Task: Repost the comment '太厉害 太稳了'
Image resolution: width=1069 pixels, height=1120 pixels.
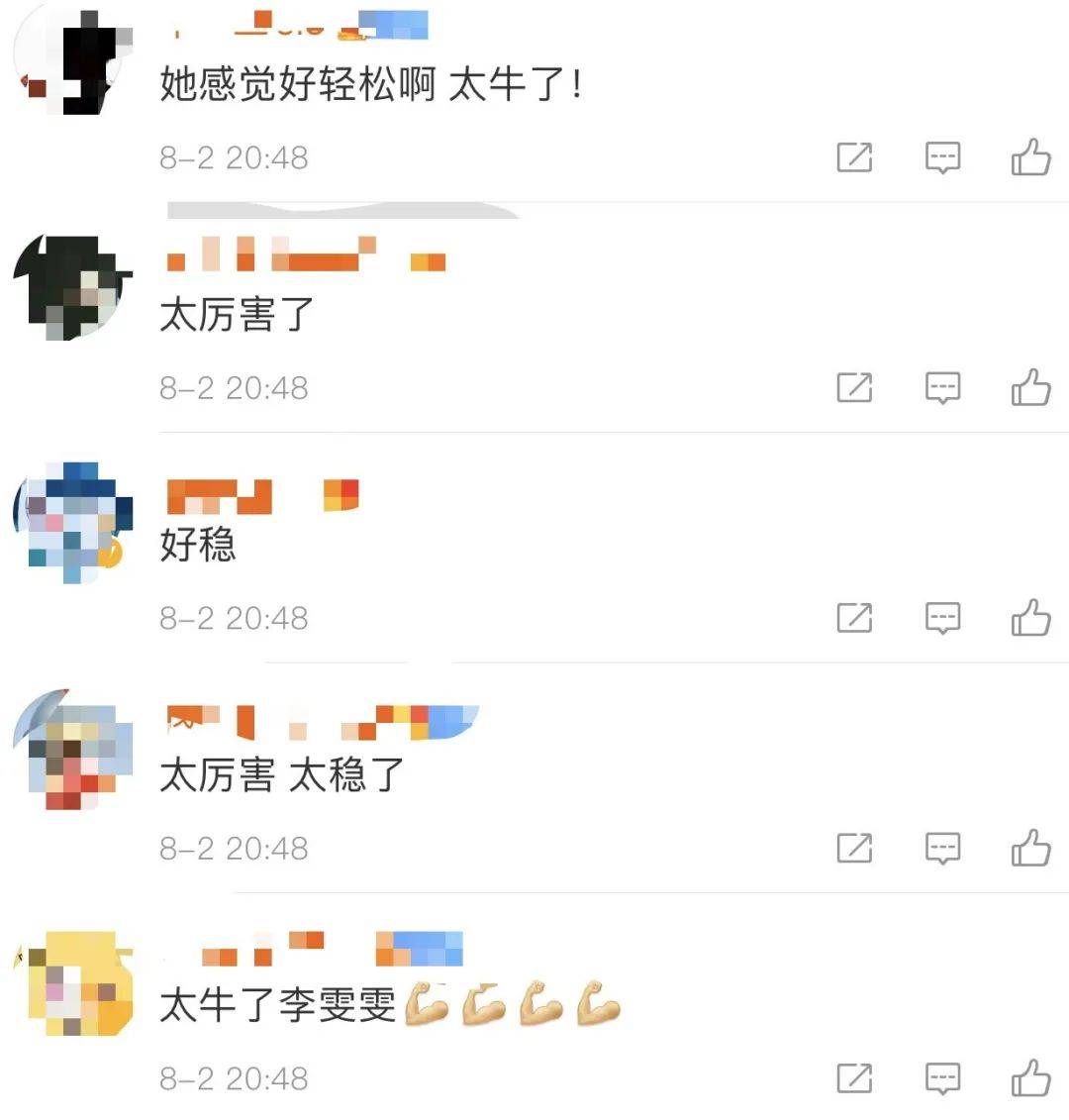Action: click(x=854, y=849)
